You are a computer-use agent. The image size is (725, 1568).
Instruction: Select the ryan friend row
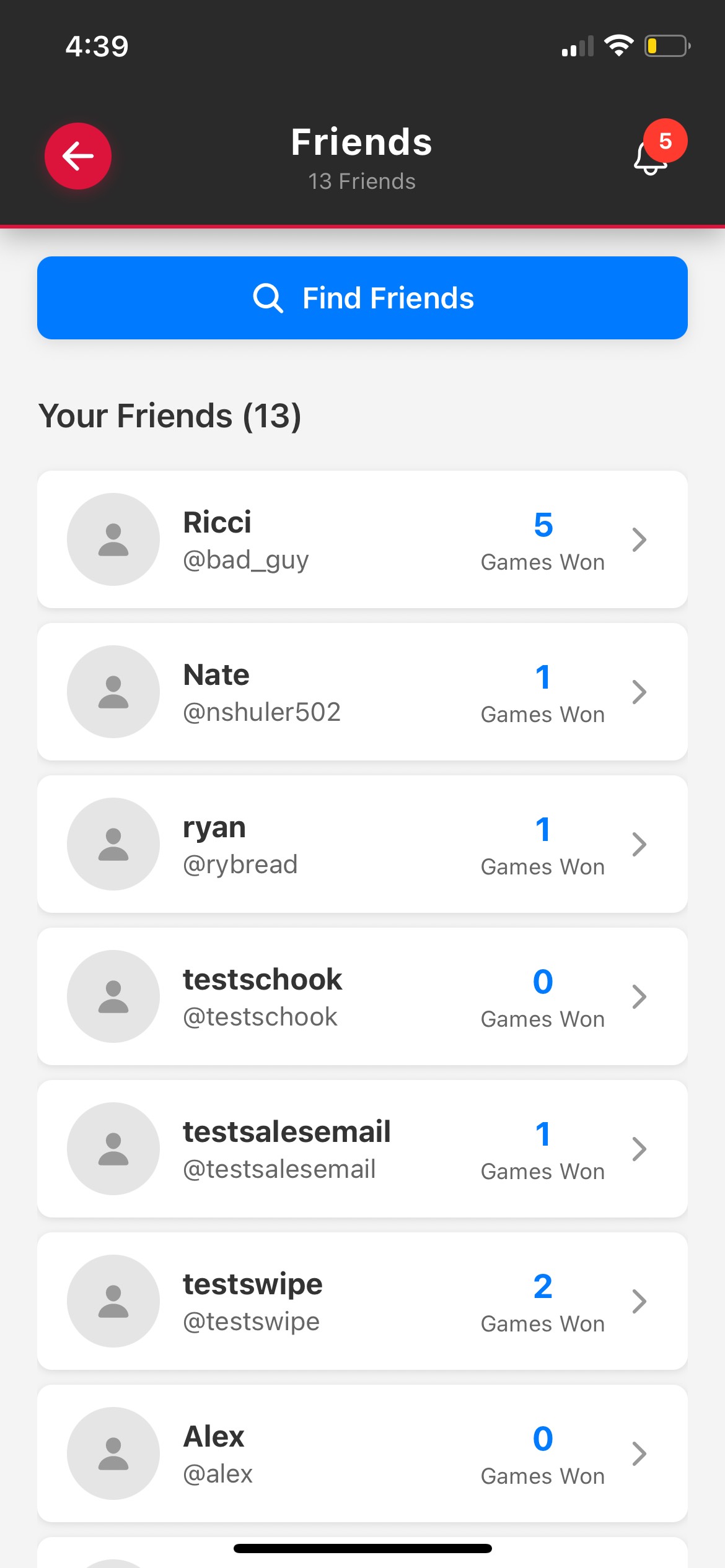click(x=362, y=844)
